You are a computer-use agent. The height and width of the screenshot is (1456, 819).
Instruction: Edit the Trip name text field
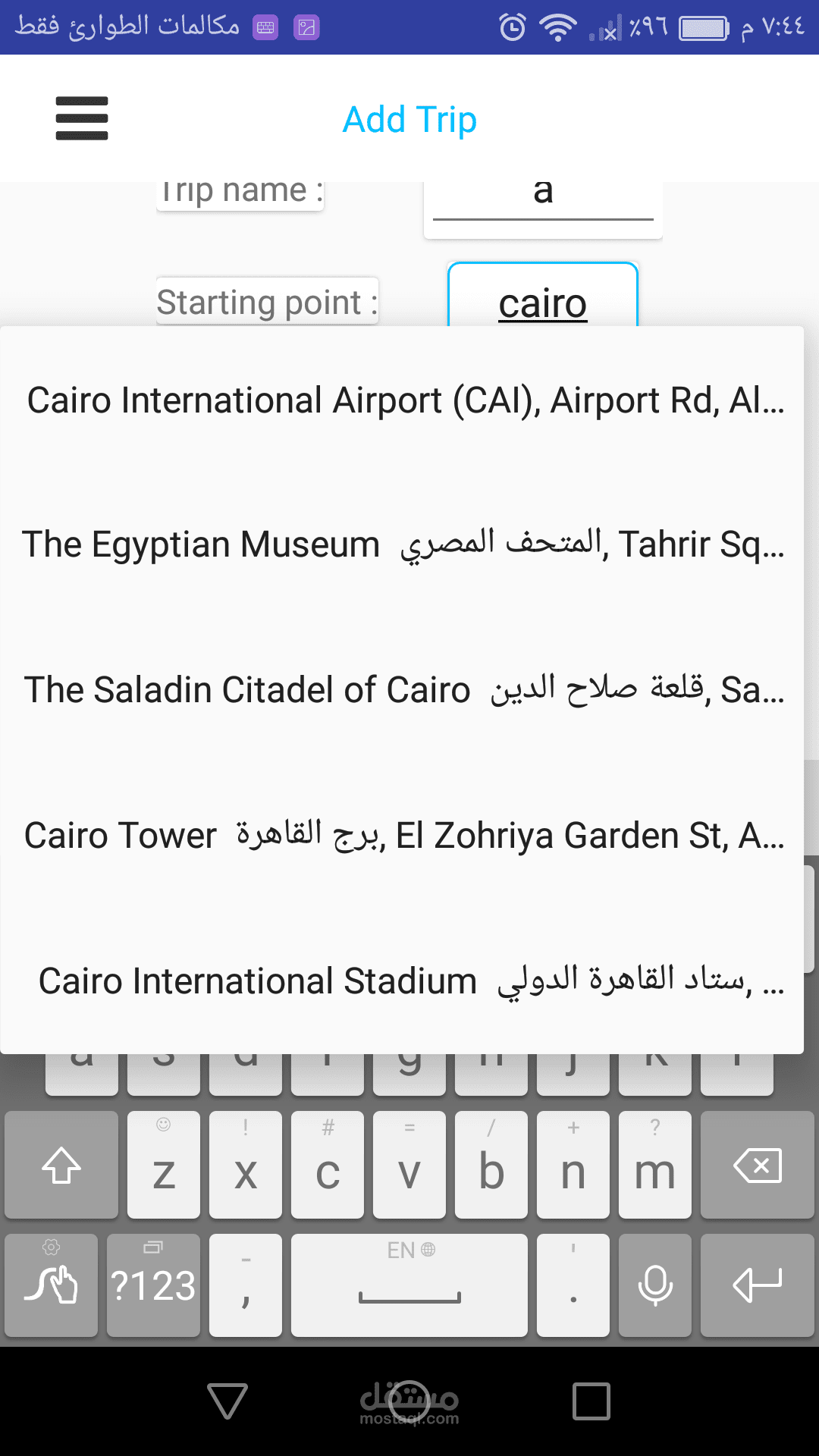(542, 196)
